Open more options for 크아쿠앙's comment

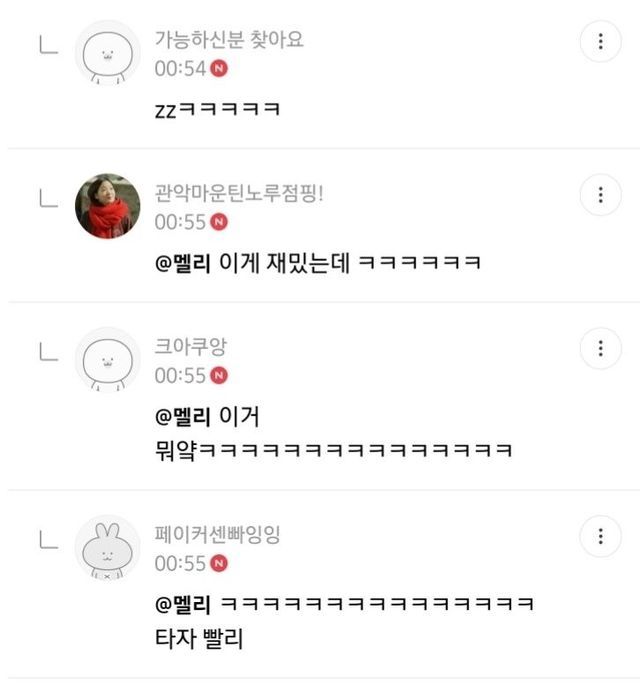(x=600, y=348)
